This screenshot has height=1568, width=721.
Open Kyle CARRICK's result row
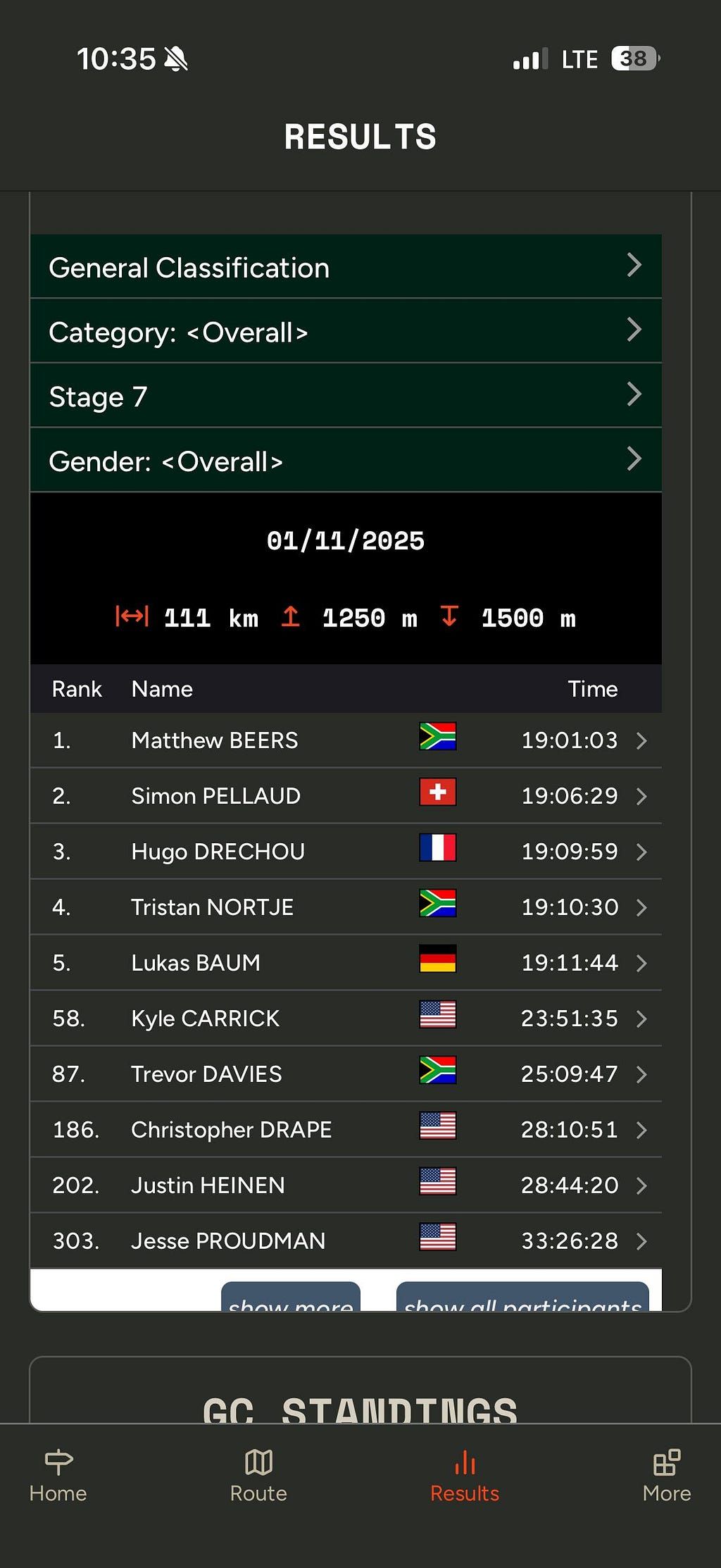click(x=346, y=1019)
